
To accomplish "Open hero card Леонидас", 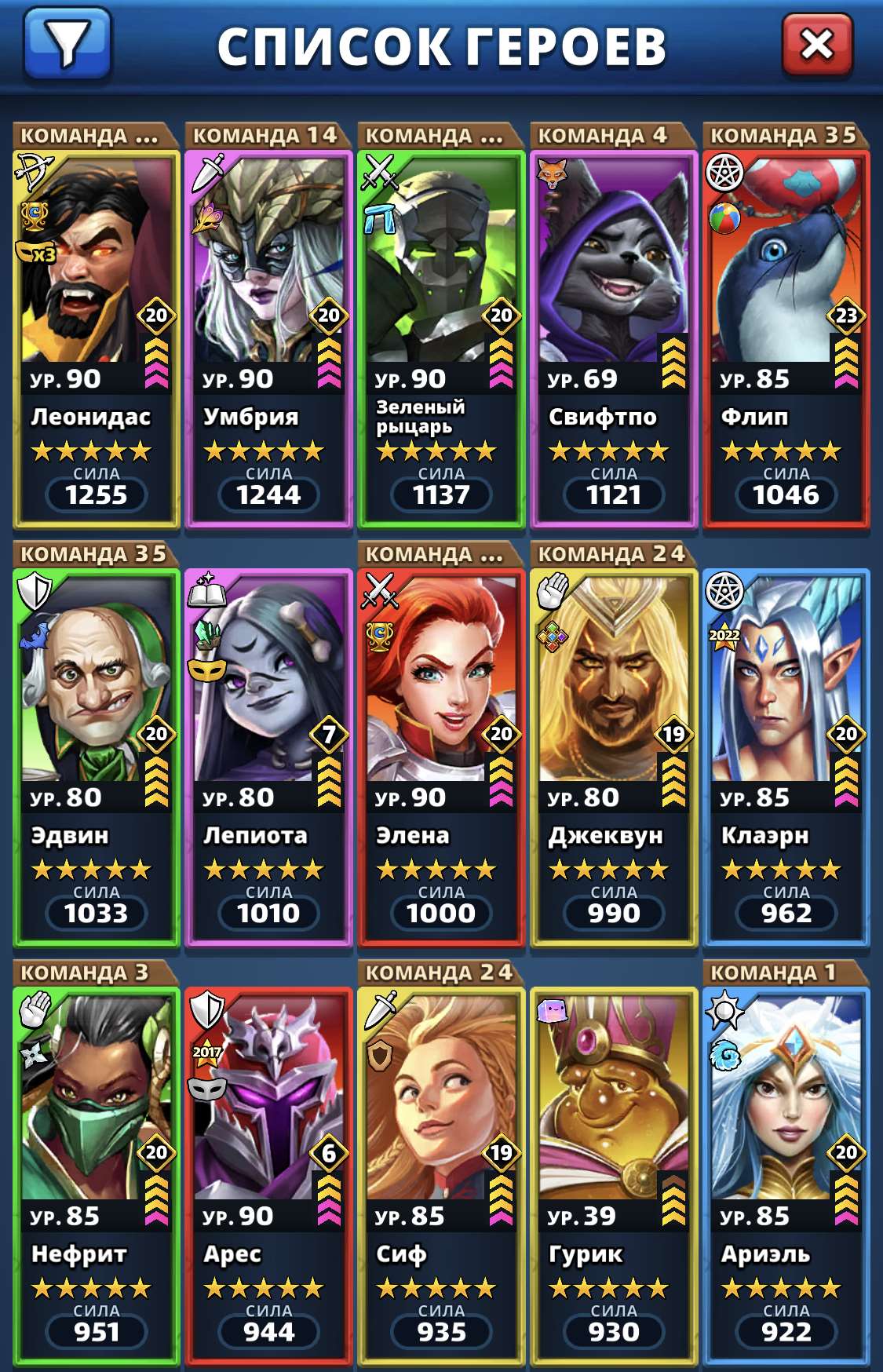I will [96, 338].
